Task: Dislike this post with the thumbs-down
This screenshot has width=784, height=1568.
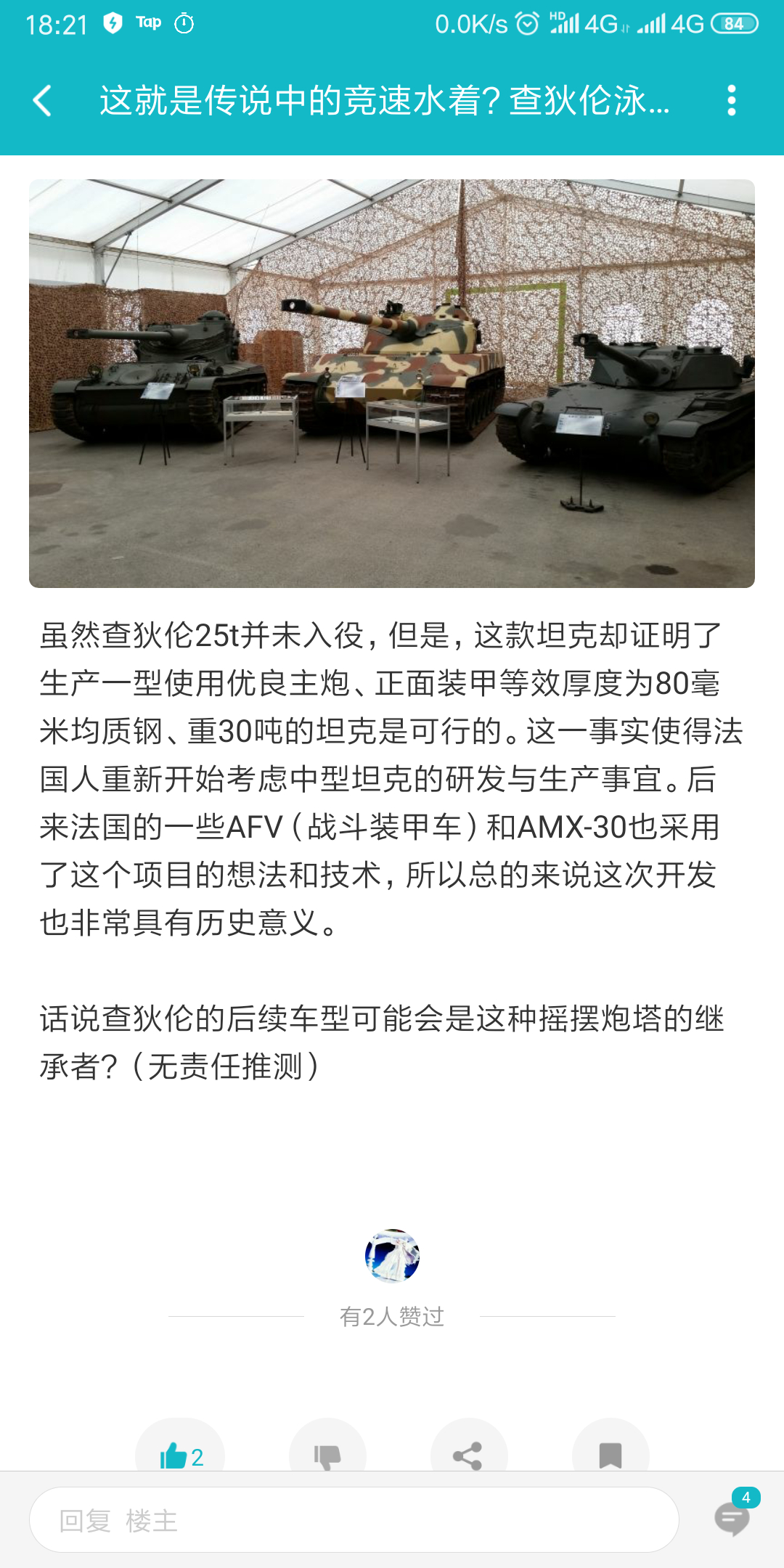Action: click(327, 1455)
